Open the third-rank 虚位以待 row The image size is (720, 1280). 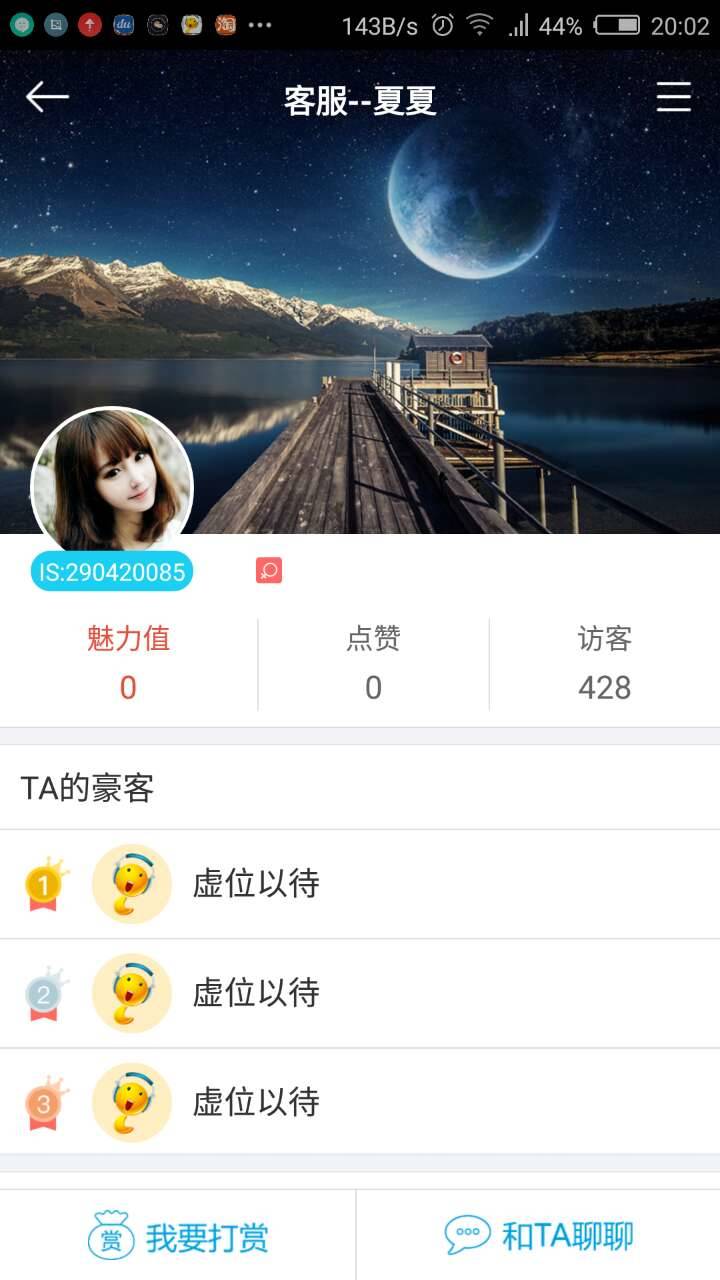[x=360, y=1102]
